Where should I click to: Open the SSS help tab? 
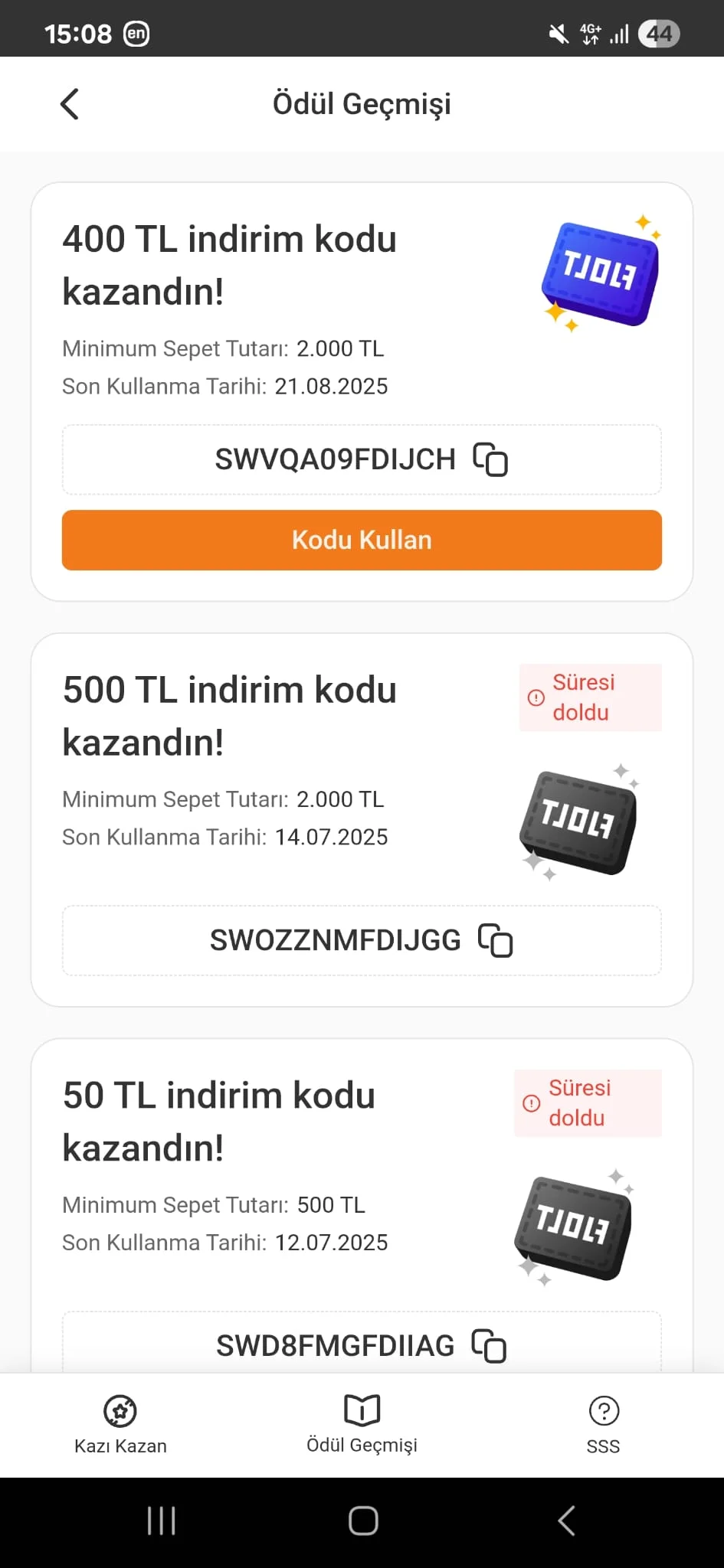pos(603,1425)
